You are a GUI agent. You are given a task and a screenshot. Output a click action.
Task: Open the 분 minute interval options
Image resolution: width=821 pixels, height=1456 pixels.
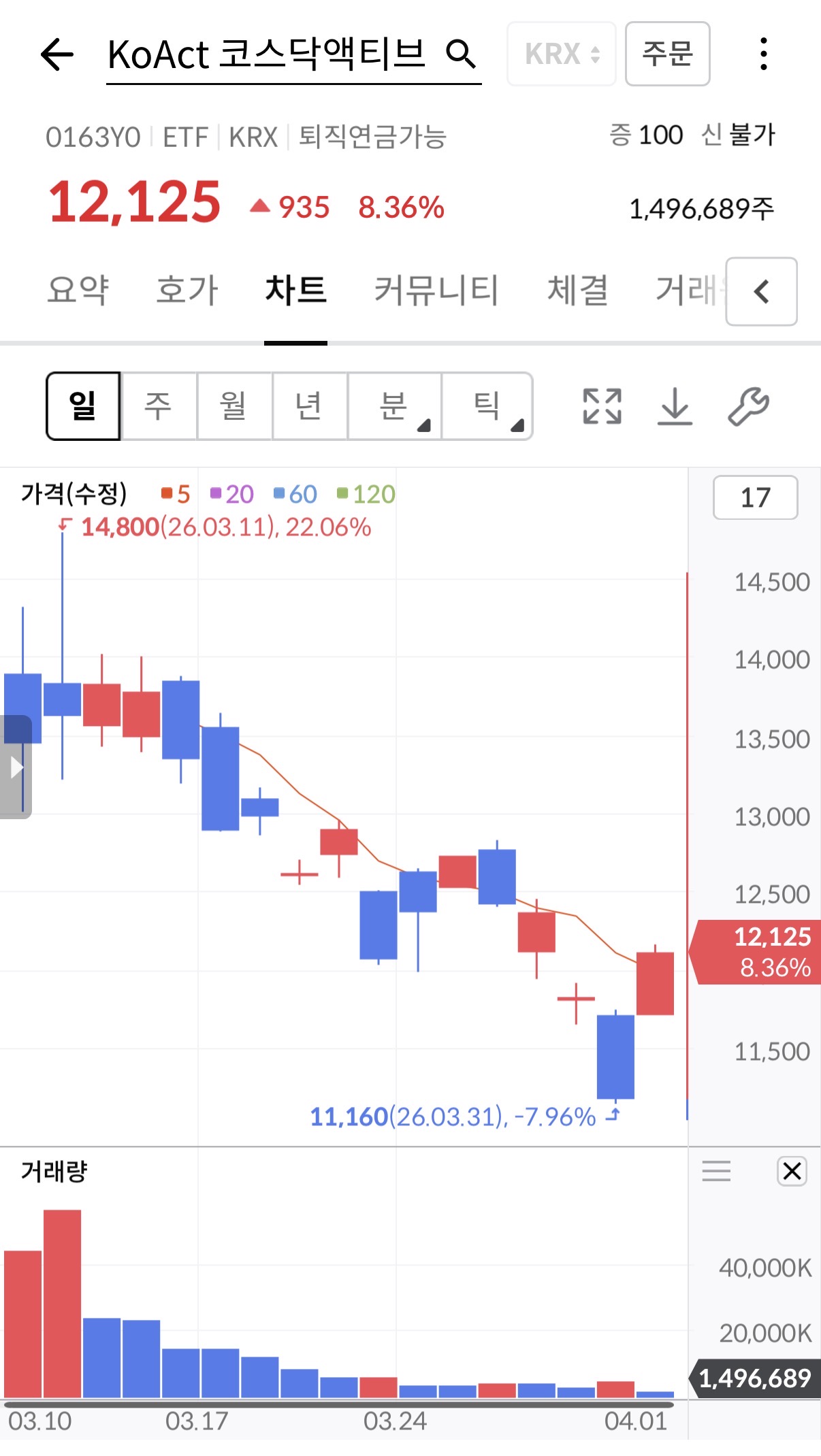(x=394, y=406)
